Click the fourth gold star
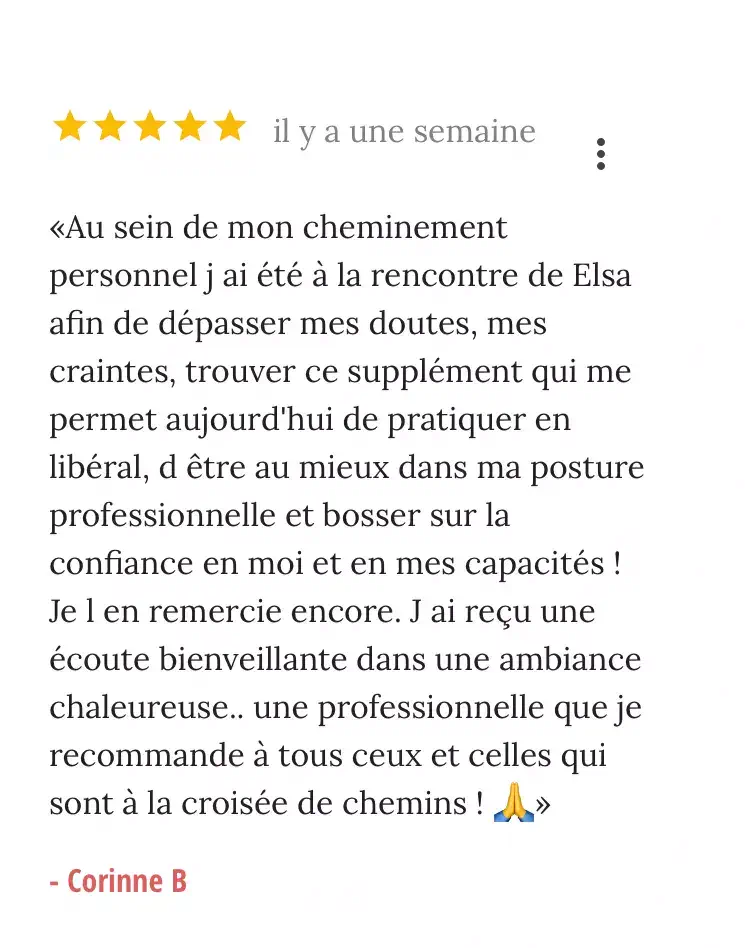752x948 pixels. tap(190, 127)
